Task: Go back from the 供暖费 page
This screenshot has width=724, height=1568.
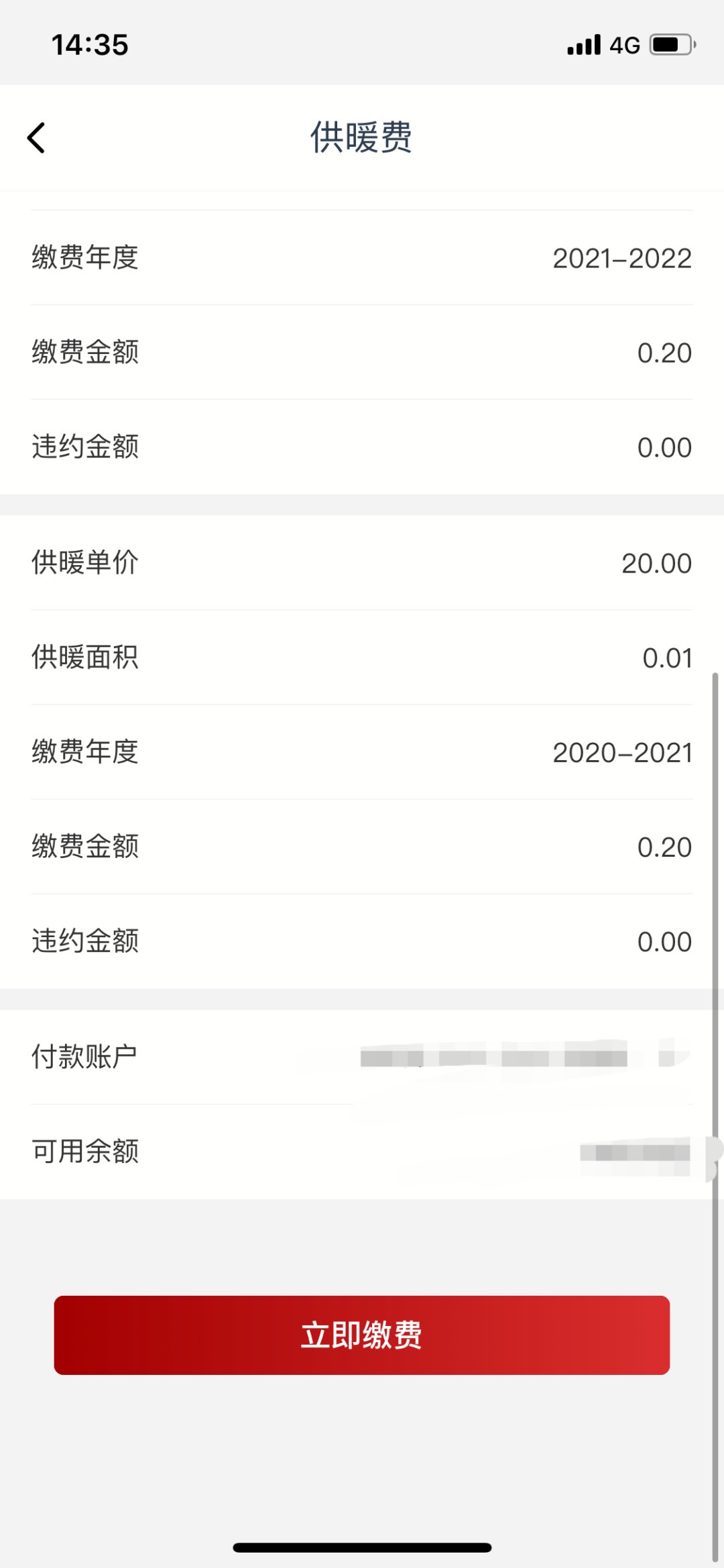Action: point(36,138)
